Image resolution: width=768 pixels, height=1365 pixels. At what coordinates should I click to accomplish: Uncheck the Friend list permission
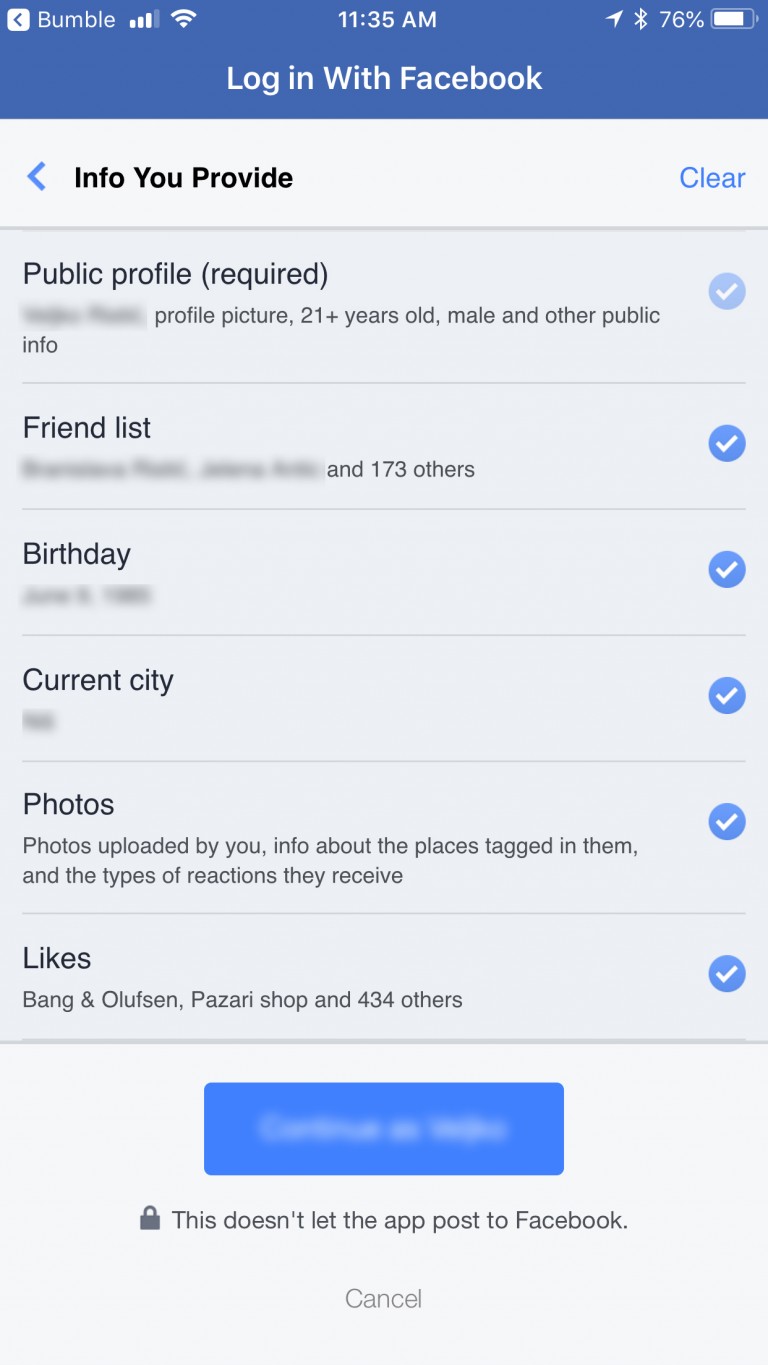click(727, 443)
